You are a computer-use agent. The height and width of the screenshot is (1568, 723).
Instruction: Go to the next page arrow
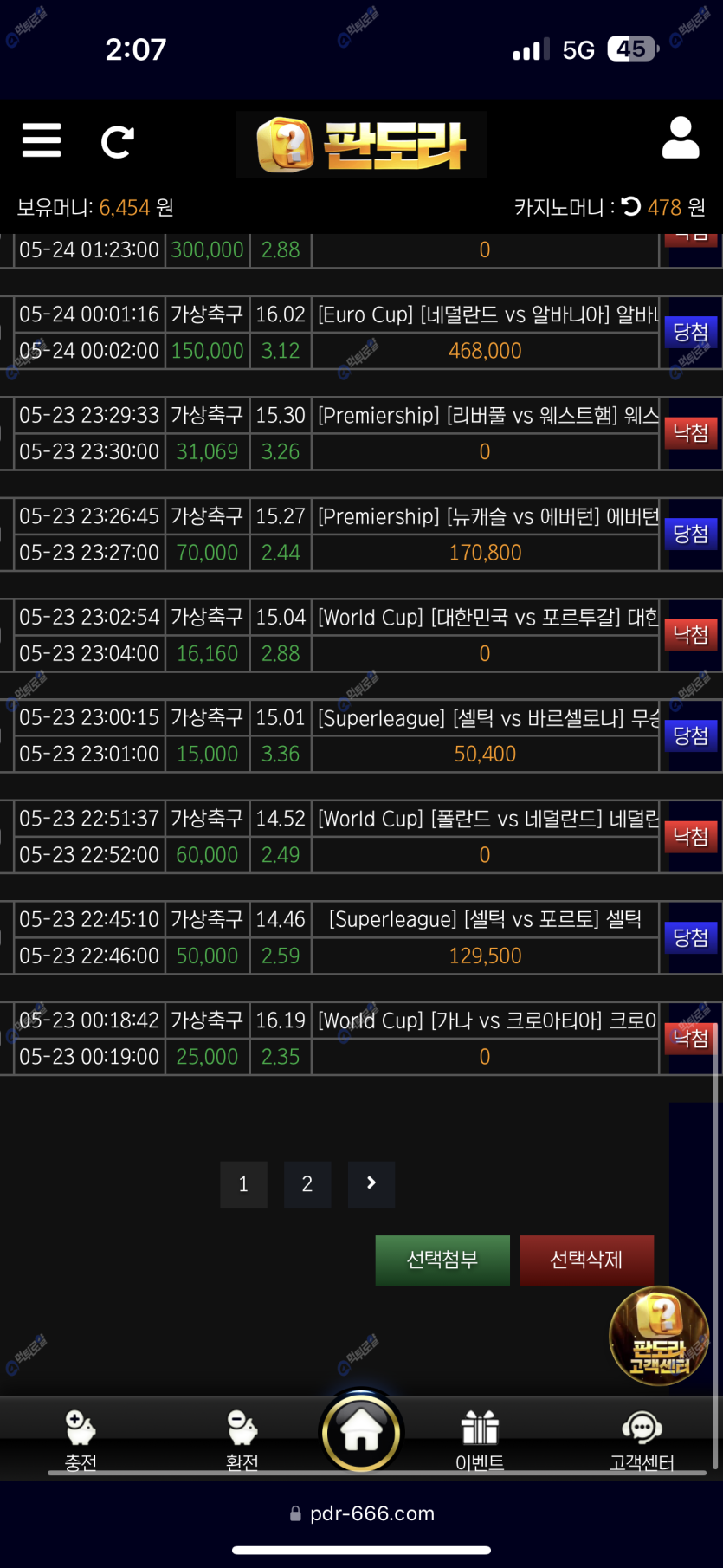[x=371, y=1183]
